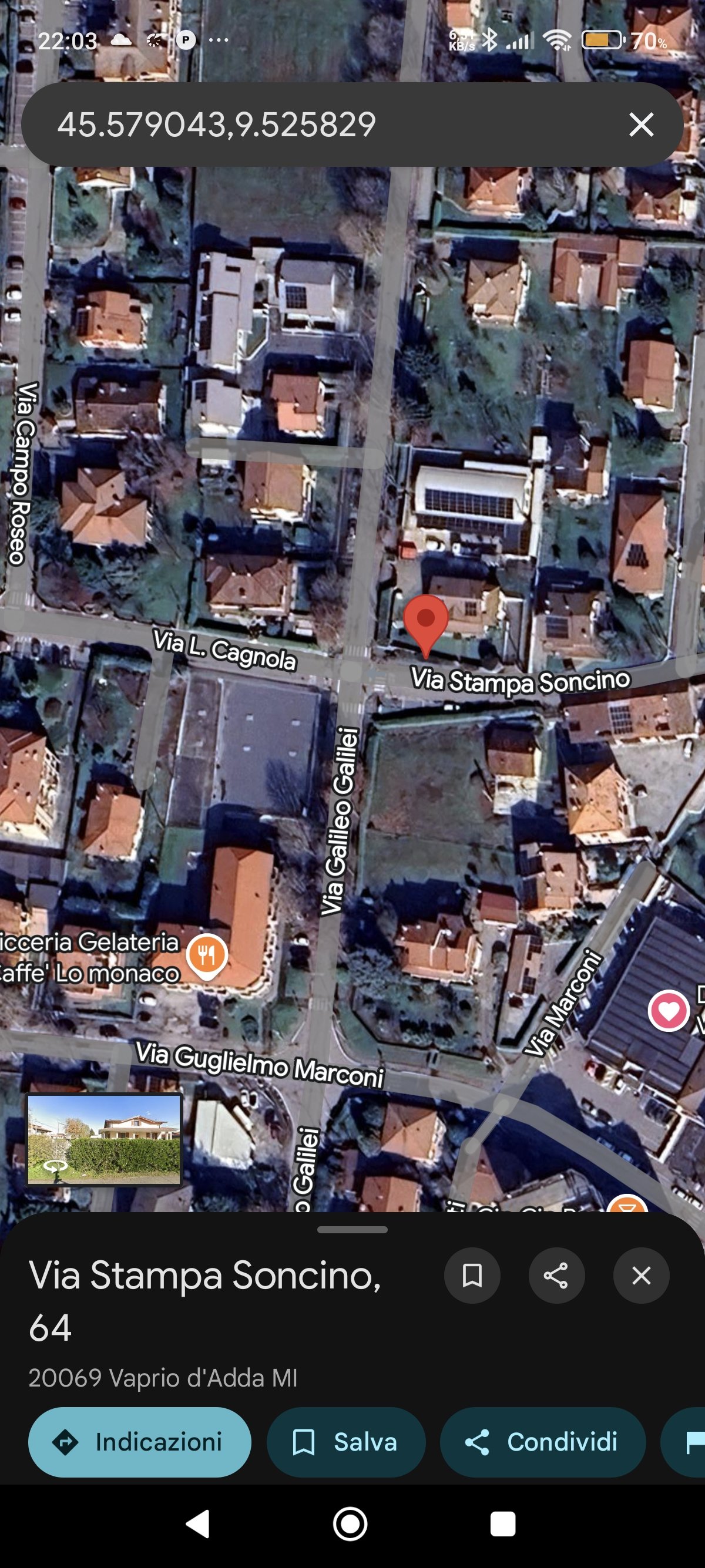Viewport: 705px width, 1568px height.
Task: Tap the Salva chip
Action: click(346, 1442)
